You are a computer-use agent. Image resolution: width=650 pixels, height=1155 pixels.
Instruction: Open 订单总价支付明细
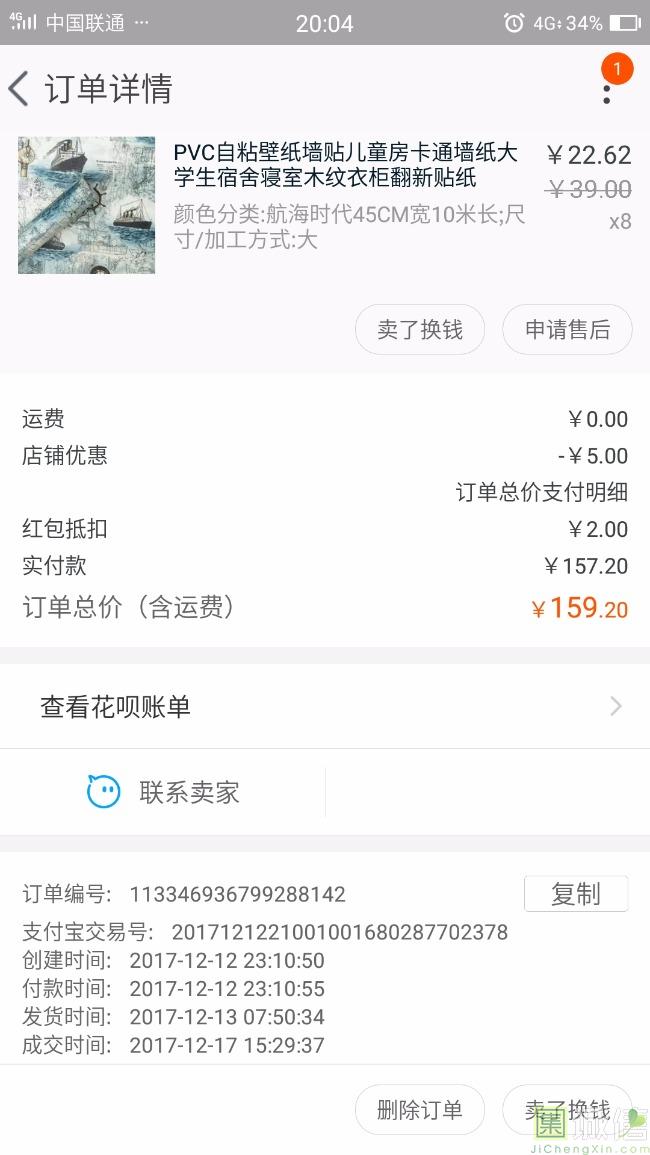(x=541, y=492)
